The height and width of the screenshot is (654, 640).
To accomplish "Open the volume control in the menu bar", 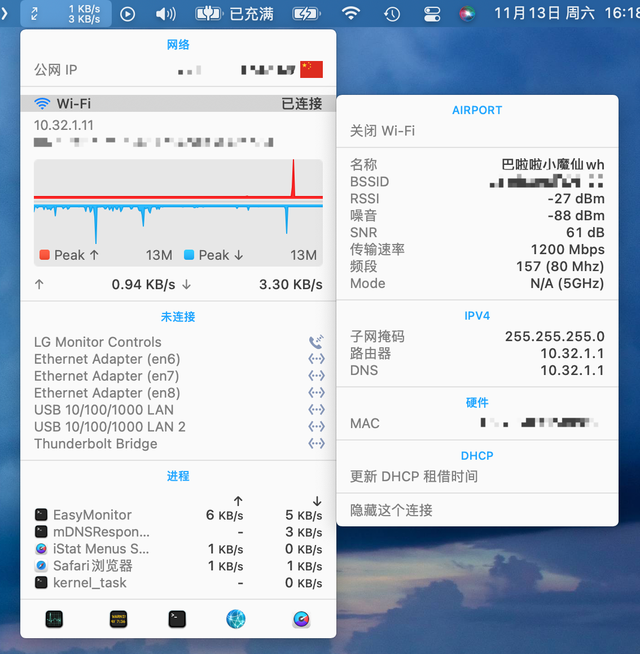I will (165, 14).
